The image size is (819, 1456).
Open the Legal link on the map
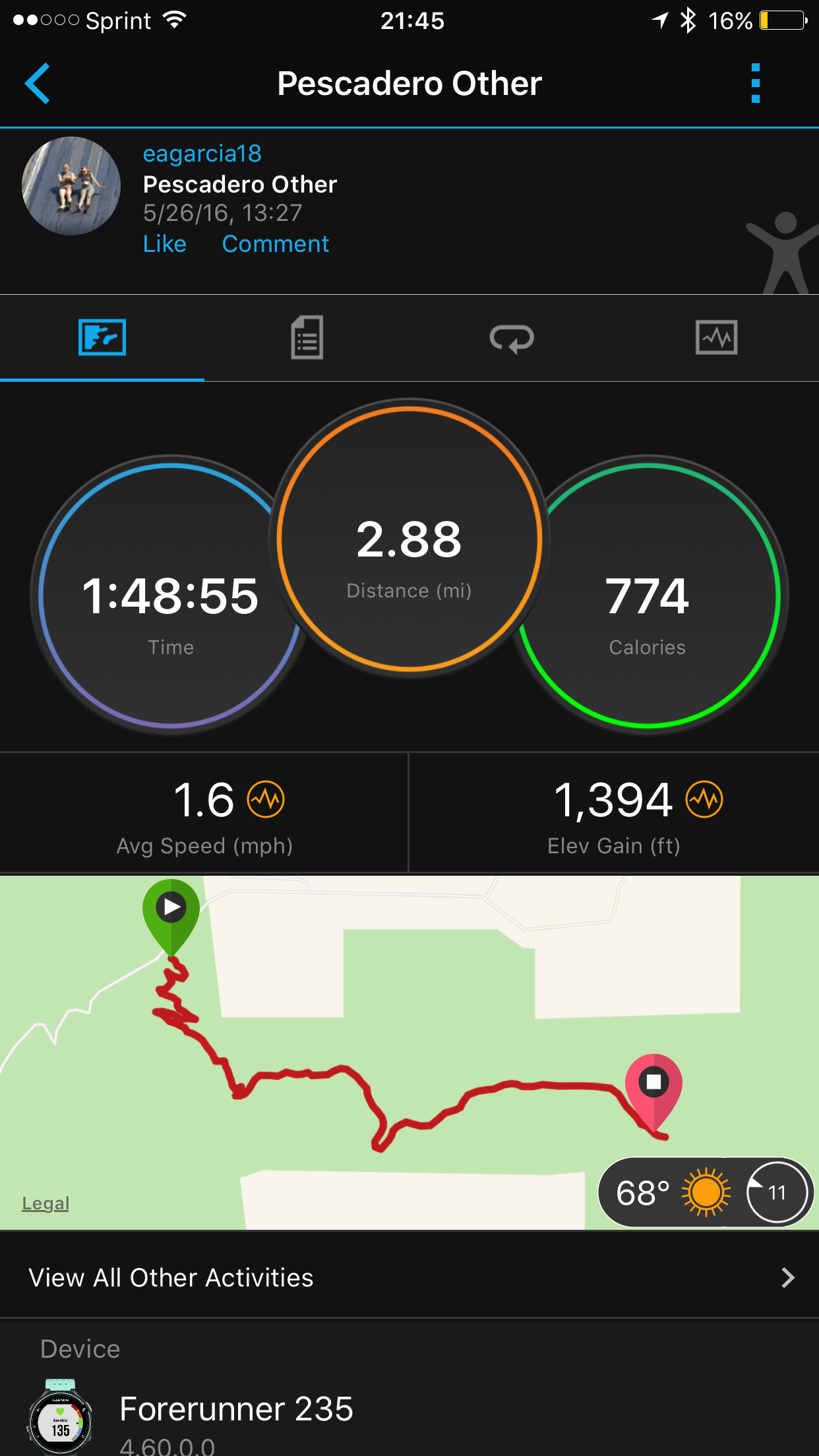point(45,1203)
